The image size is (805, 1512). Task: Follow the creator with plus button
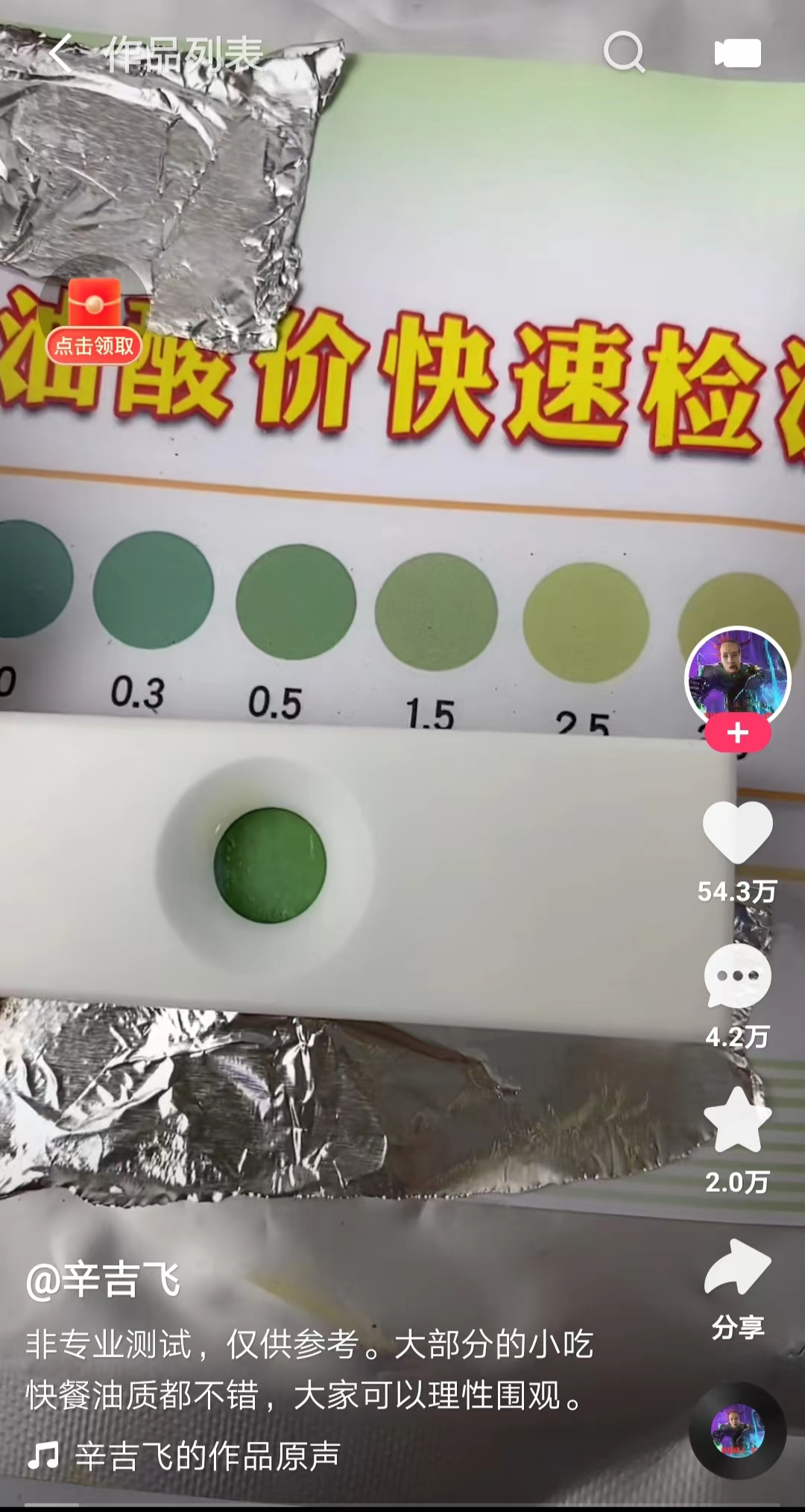(737, 733)
